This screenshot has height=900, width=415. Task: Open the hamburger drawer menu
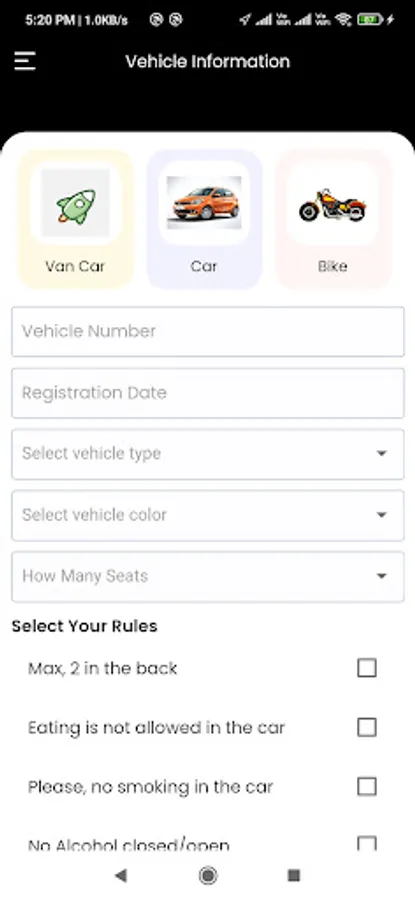tap(25, 61)
